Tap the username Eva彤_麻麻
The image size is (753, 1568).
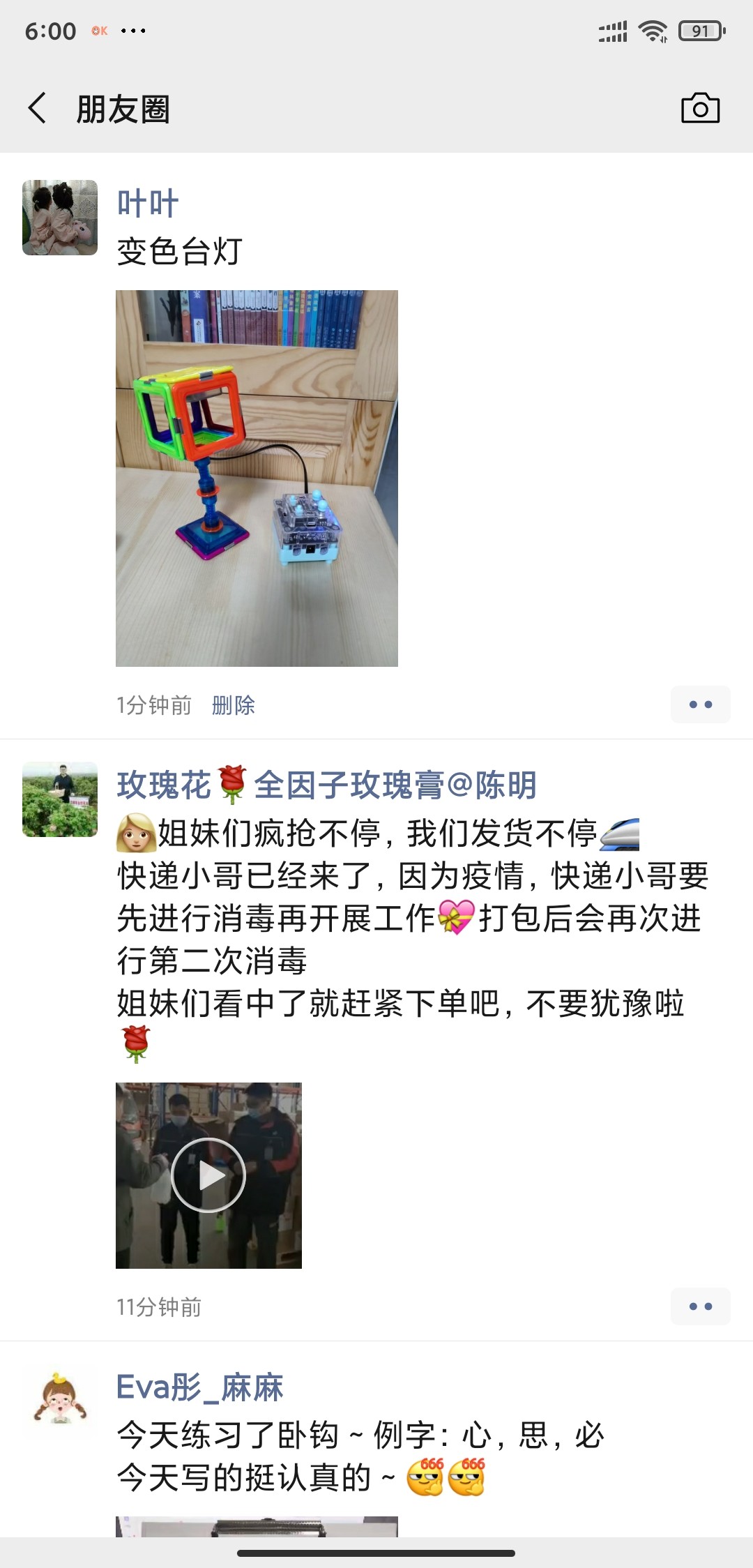[x=200, y=1387]
